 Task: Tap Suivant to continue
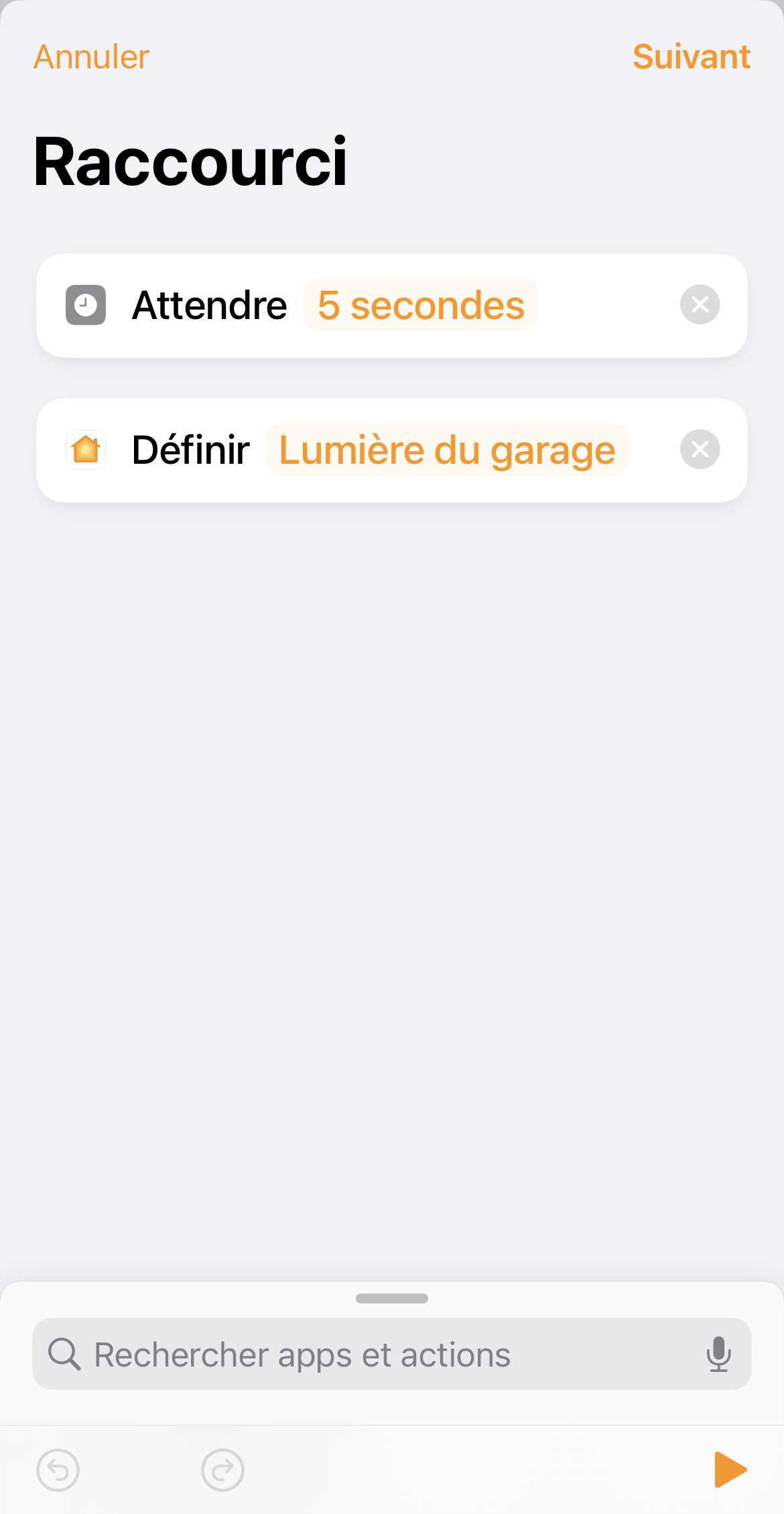coord(691,57)
